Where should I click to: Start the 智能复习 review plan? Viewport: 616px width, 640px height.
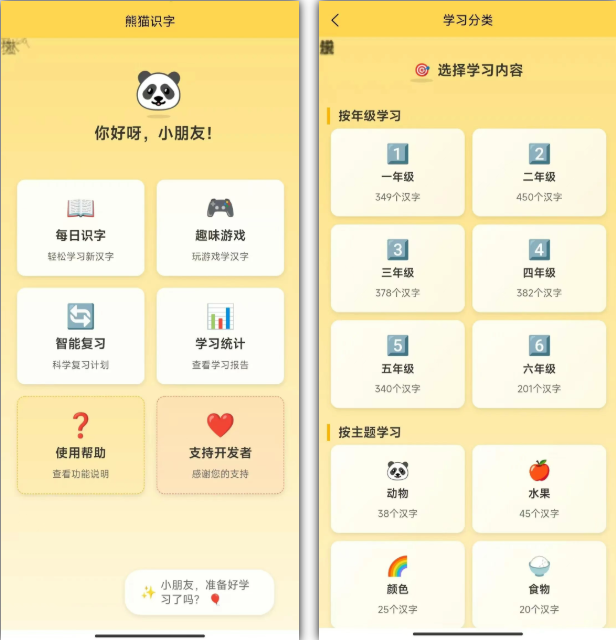81,336
